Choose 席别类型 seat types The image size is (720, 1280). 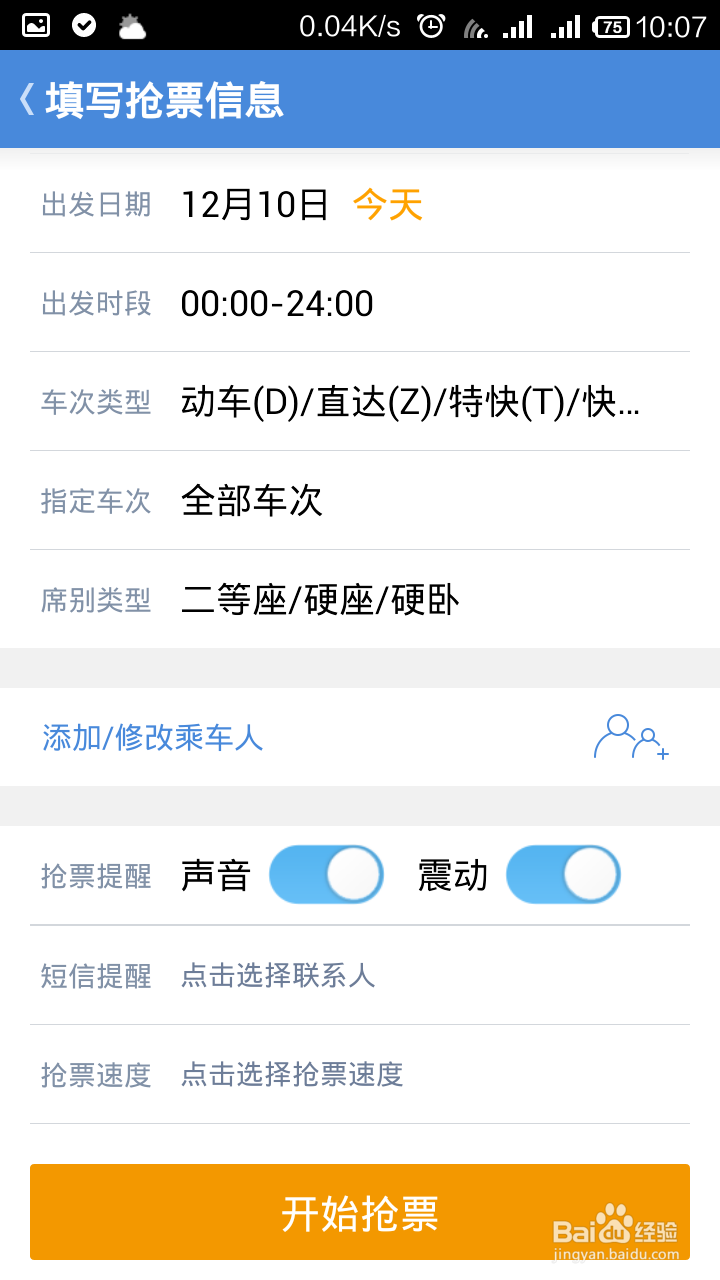click(x=360, y=600)
